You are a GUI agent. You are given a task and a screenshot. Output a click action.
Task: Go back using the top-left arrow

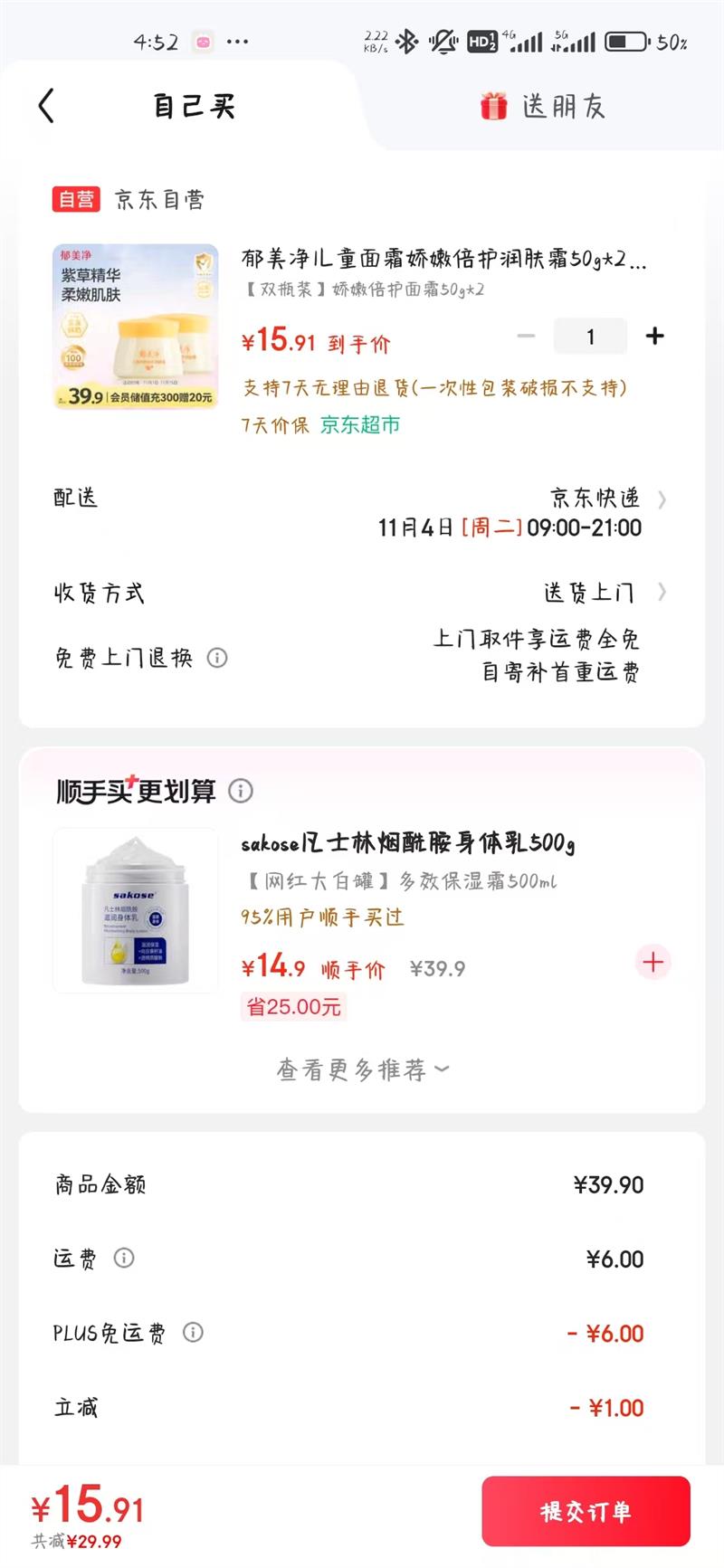point(47,106)
